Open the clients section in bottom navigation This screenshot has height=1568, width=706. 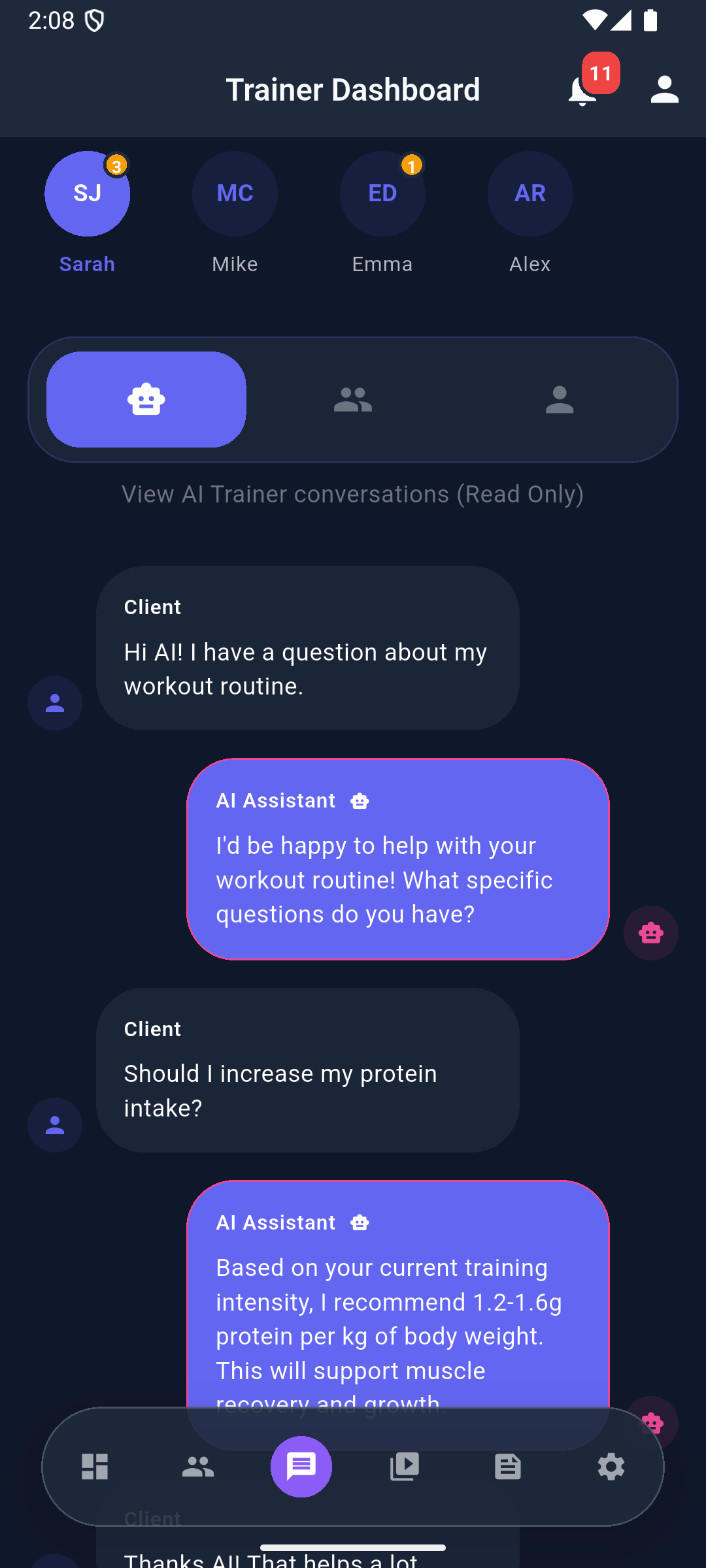(x=198, y=1467)
